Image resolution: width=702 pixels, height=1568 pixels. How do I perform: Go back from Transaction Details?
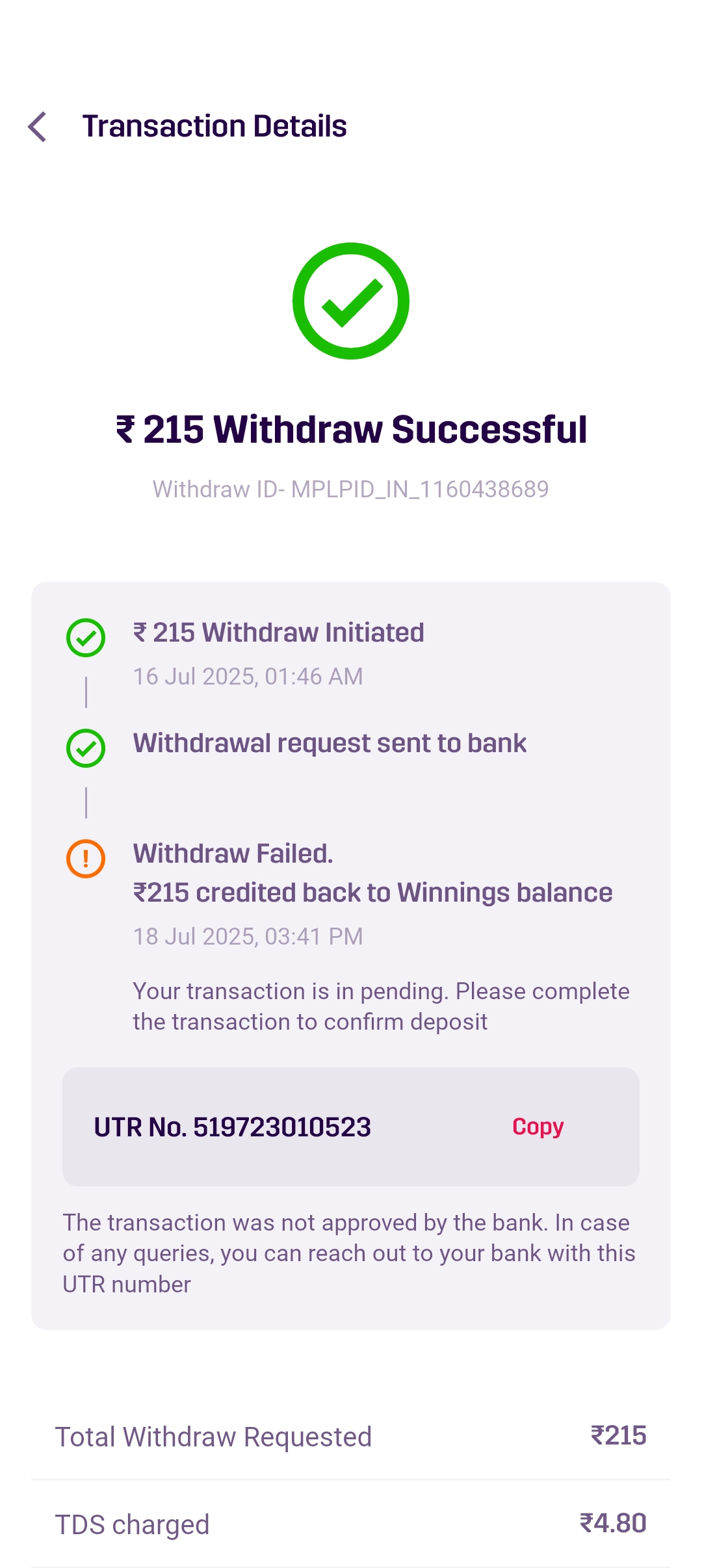[x=38, y=126]
